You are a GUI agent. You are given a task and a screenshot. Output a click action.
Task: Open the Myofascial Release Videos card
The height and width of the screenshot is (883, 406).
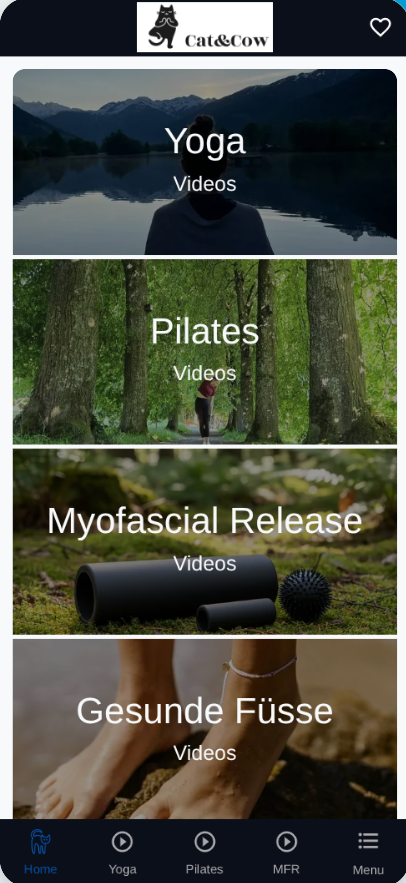pos(205,542)
